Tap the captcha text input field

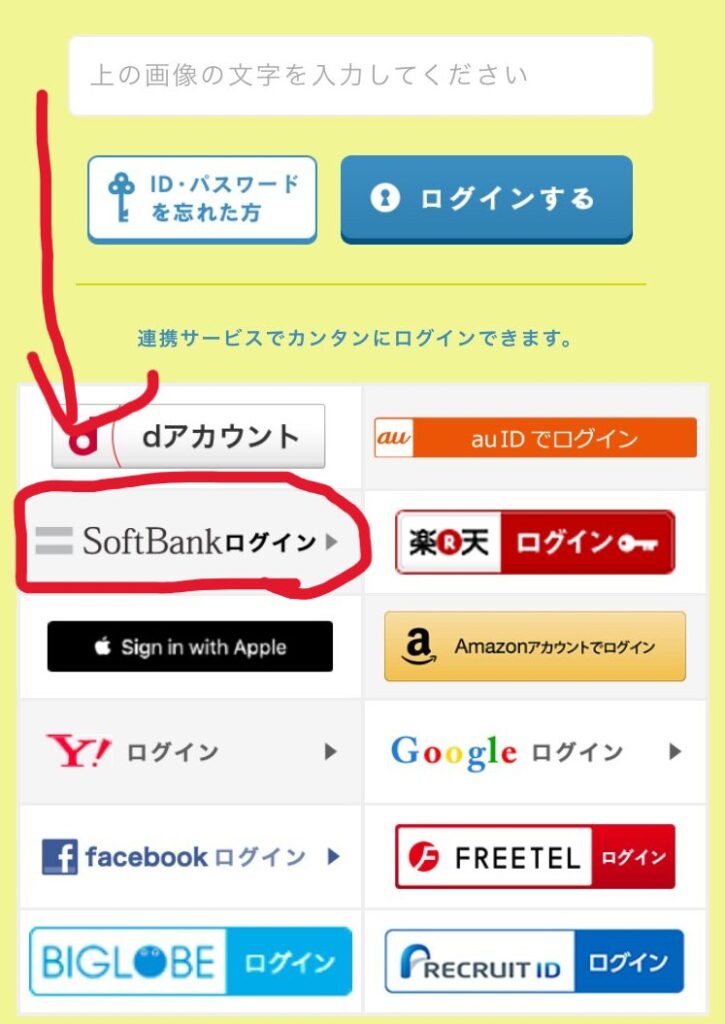pos(360,76)
